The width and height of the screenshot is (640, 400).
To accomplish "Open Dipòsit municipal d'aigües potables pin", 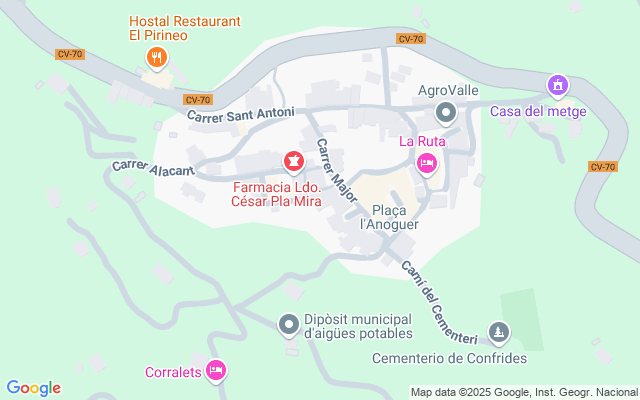I will pos(288,324).
